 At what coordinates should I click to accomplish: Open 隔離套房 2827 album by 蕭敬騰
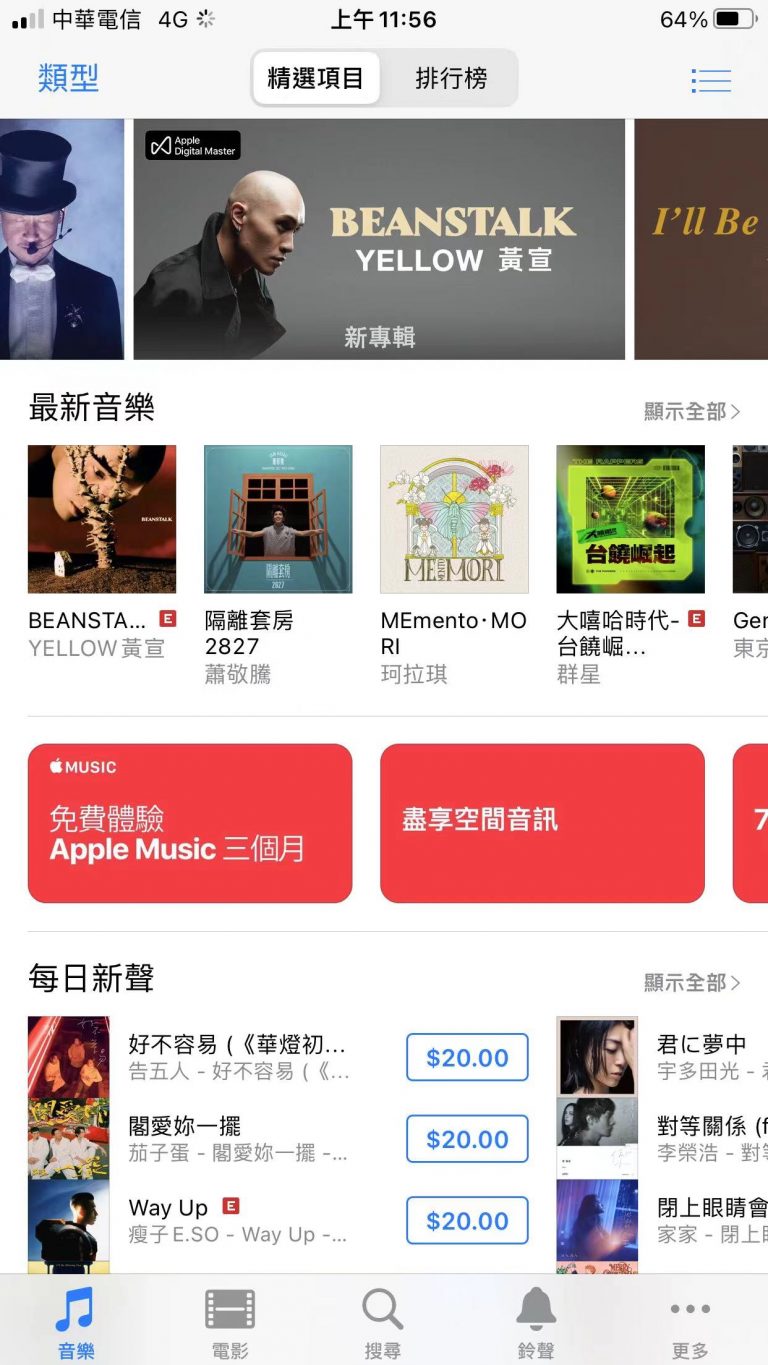pyautogui.click(x=278, y=519)
